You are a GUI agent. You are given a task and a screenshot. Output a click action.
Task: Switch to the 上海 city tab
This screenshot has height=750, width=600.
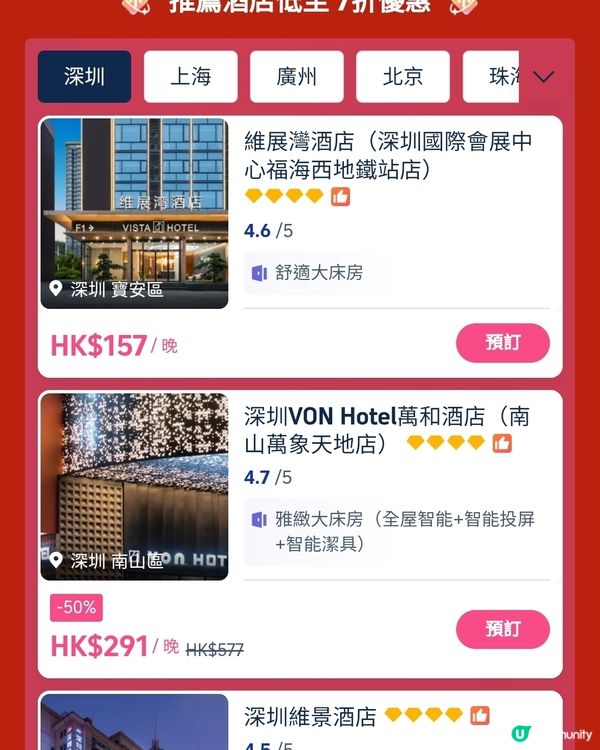point(190,77)
